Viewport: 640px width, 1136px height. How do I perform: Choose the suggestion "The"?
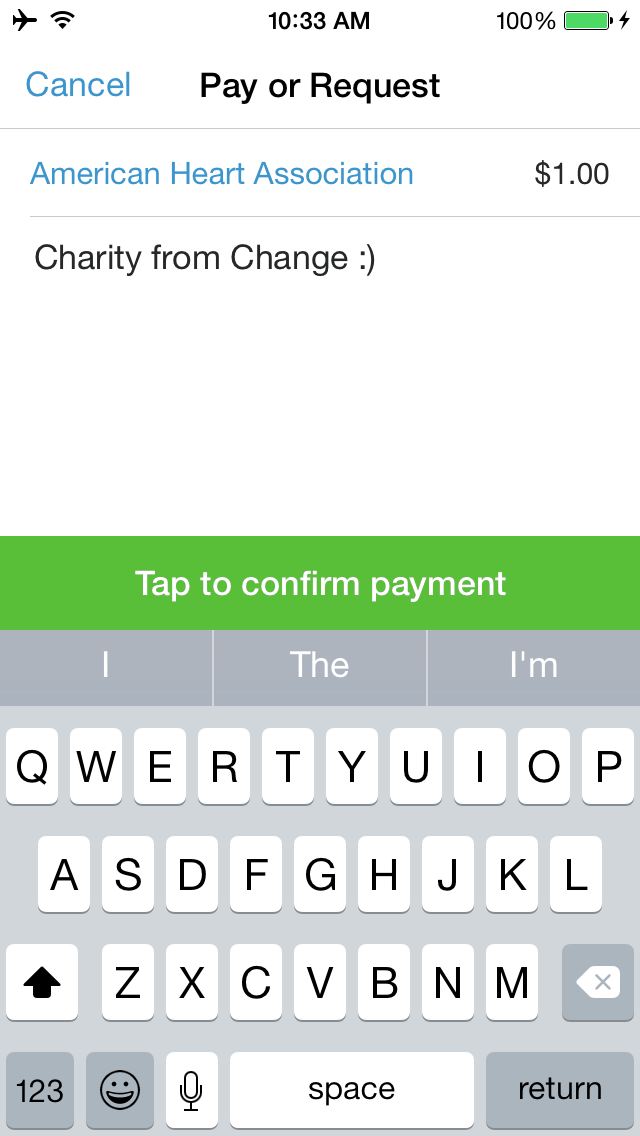pos(320,666)
